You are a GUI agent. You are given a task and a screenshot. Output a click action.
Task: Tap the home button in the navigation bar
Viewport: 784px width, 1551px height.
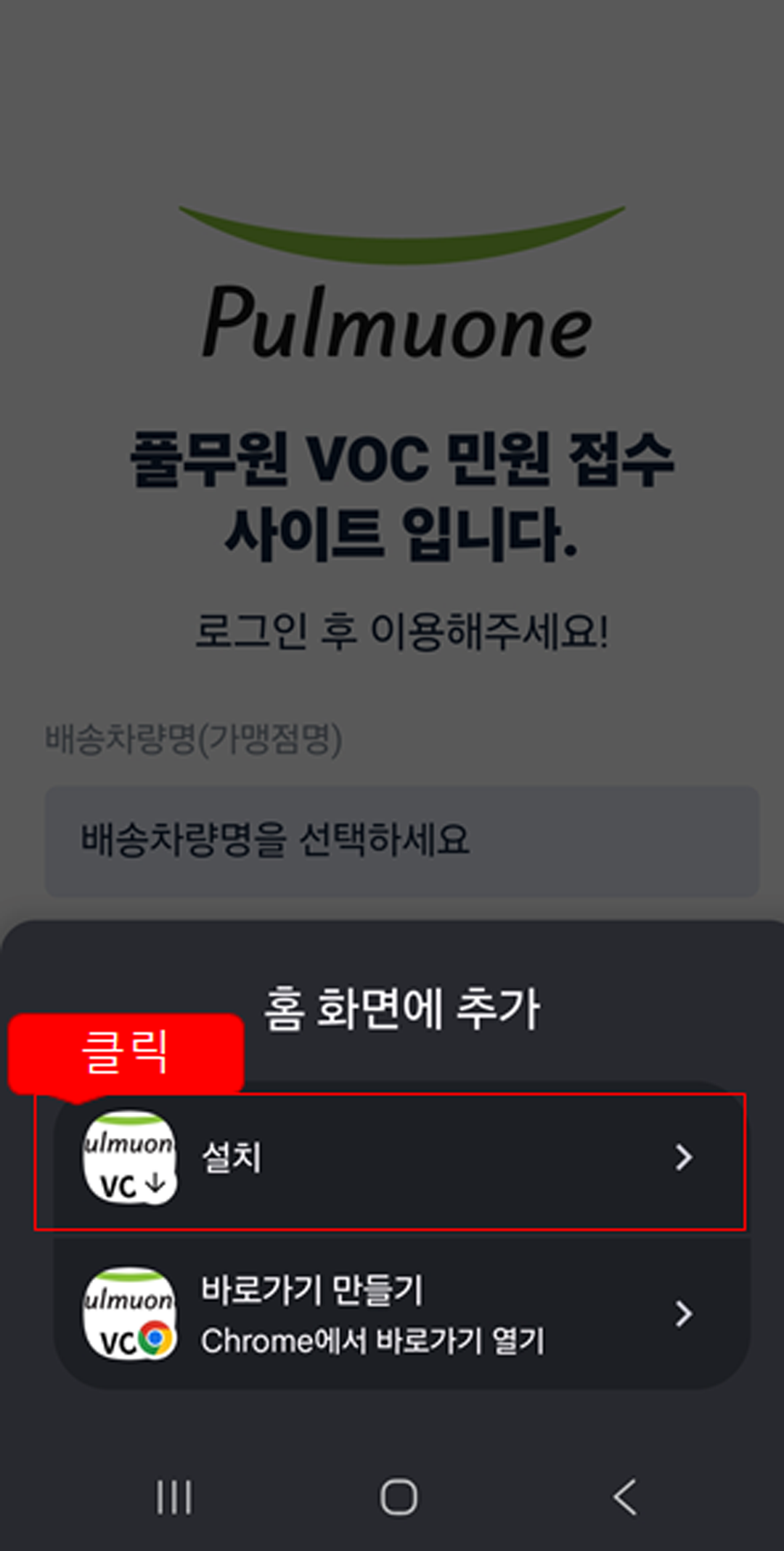399,1497
